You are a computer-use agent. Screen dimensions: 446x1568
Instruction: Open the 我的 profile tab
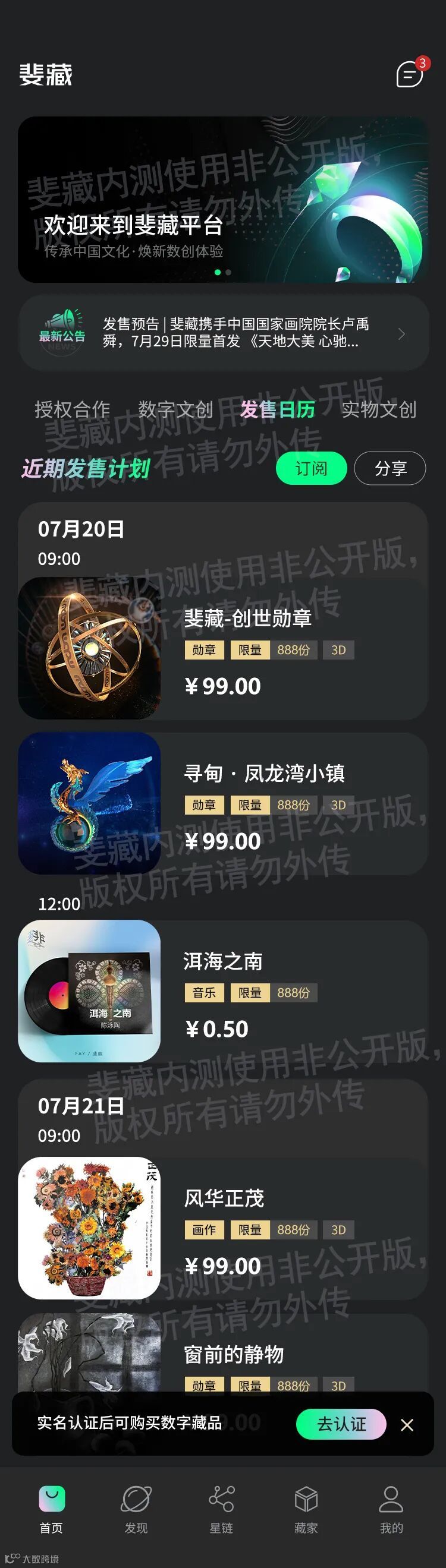tap(391, 1510)
